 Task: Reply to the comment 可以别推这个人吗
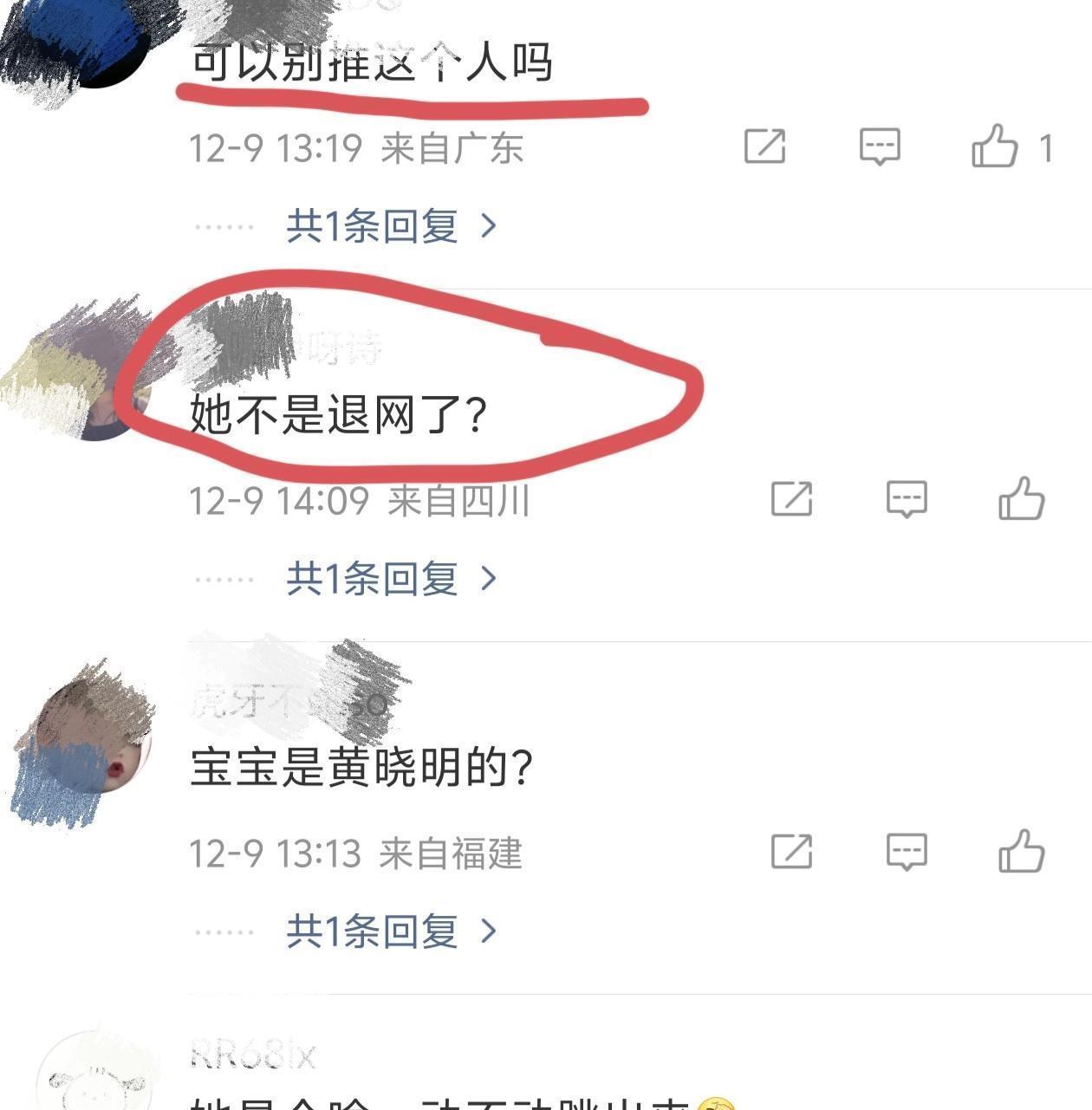[x=880, y=146]
